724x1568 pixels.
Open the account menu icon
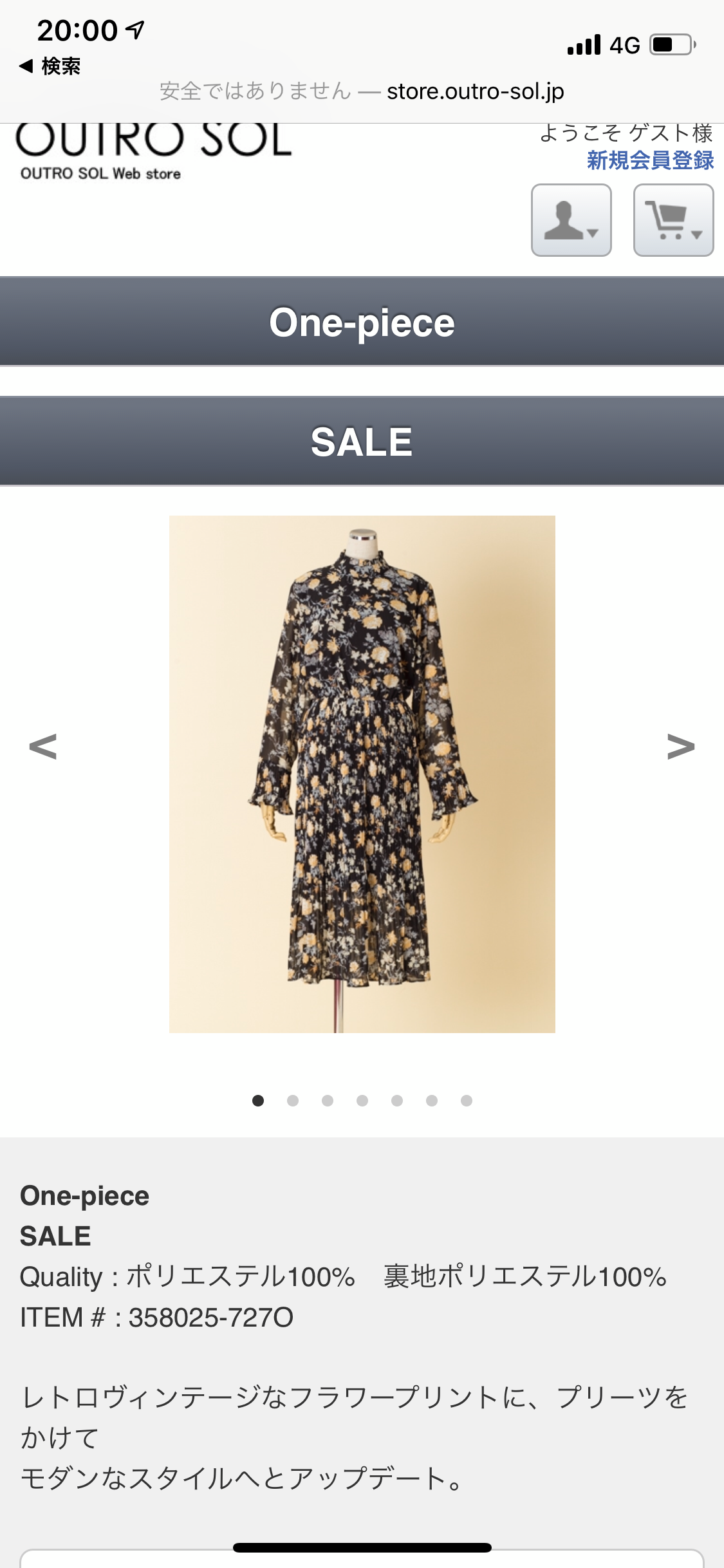(571, 220)
